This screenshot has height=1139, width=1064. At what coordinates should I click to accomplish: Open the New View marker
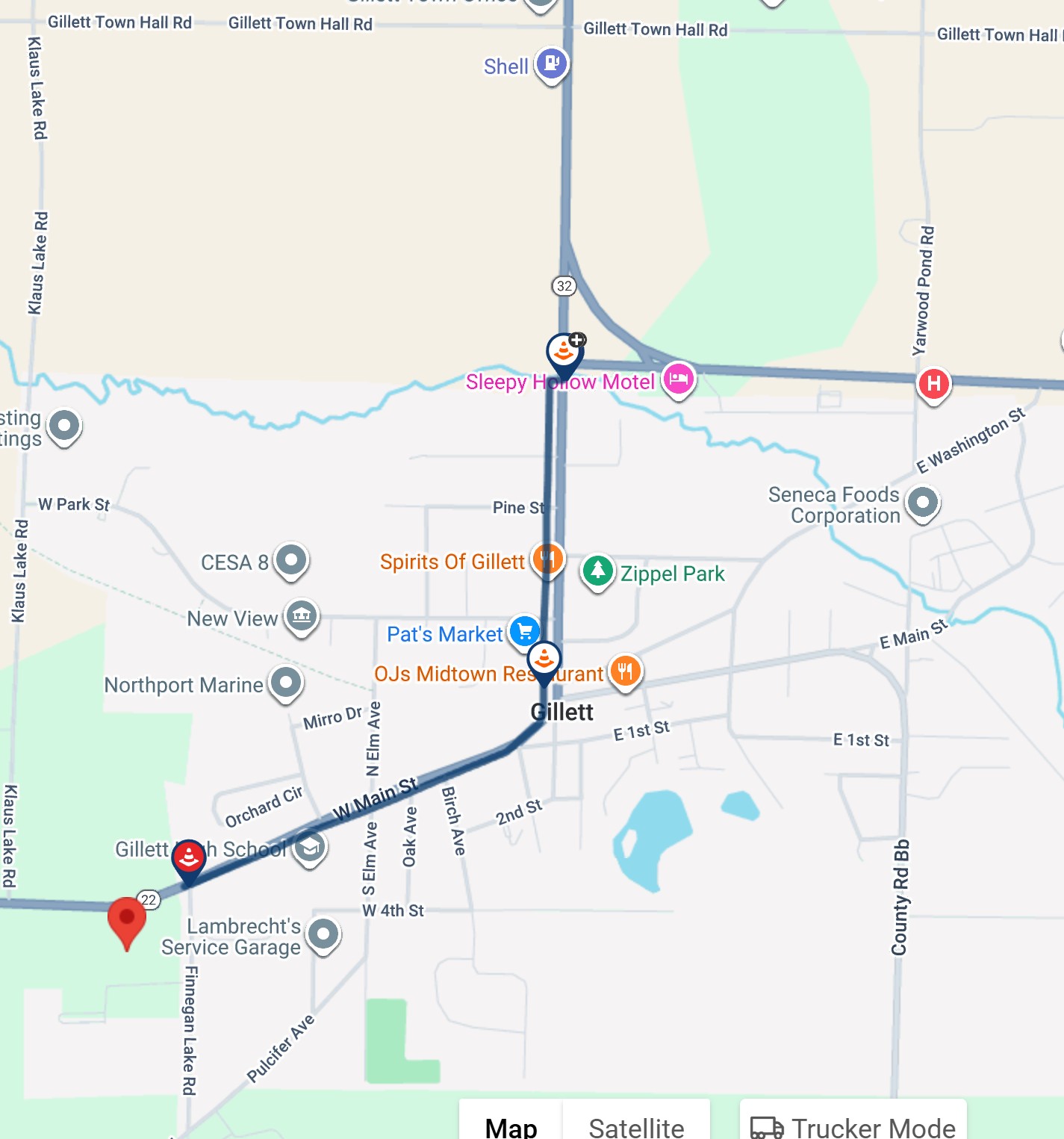click(x=302, y=616)
